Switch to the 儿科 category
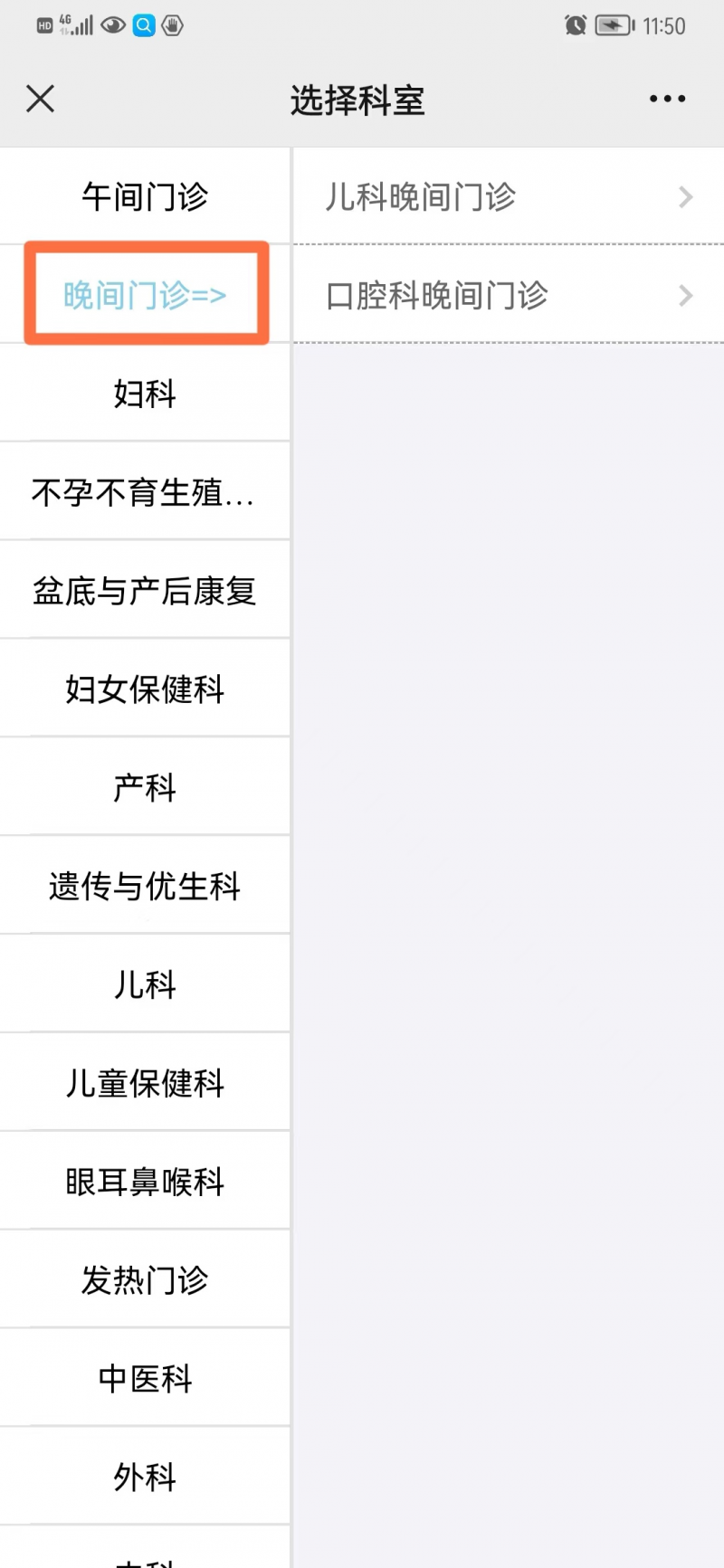 [x=145, y=984]
